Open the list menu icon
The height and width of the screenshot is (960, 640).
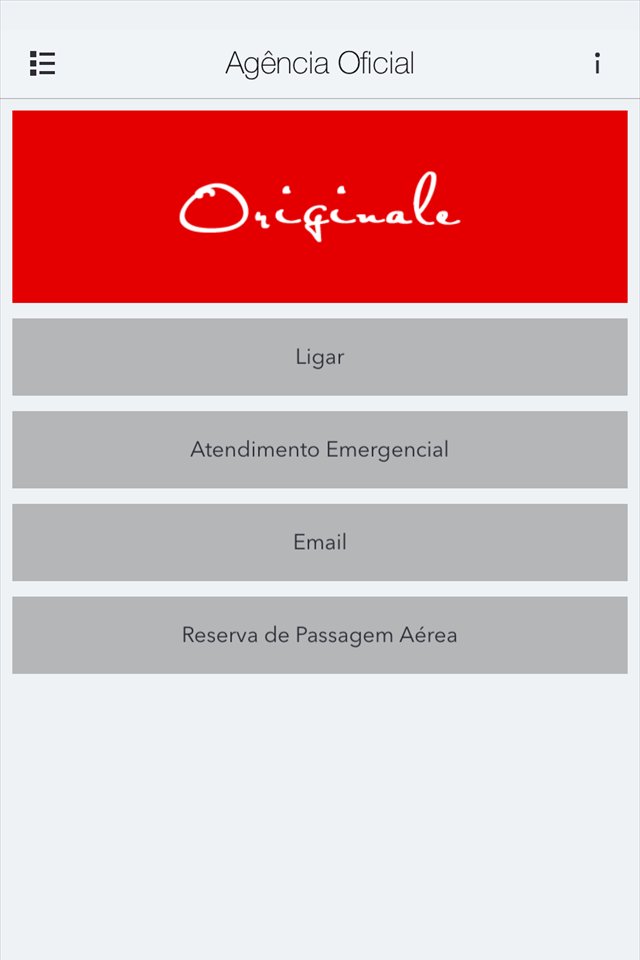coord(42,63)
